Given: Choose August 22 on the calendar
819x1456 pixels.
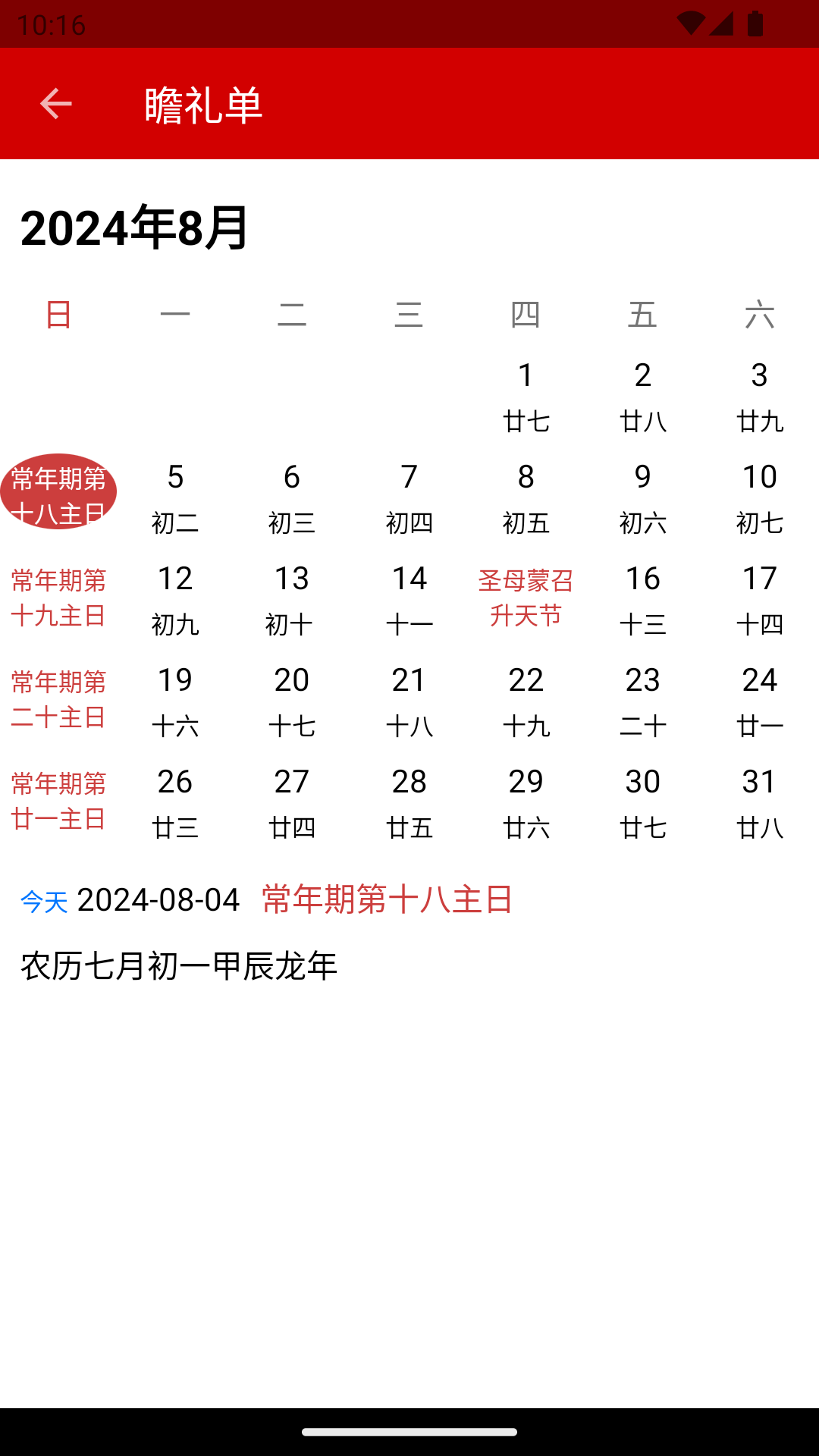Looking at the screenshot, I should 526,701.
